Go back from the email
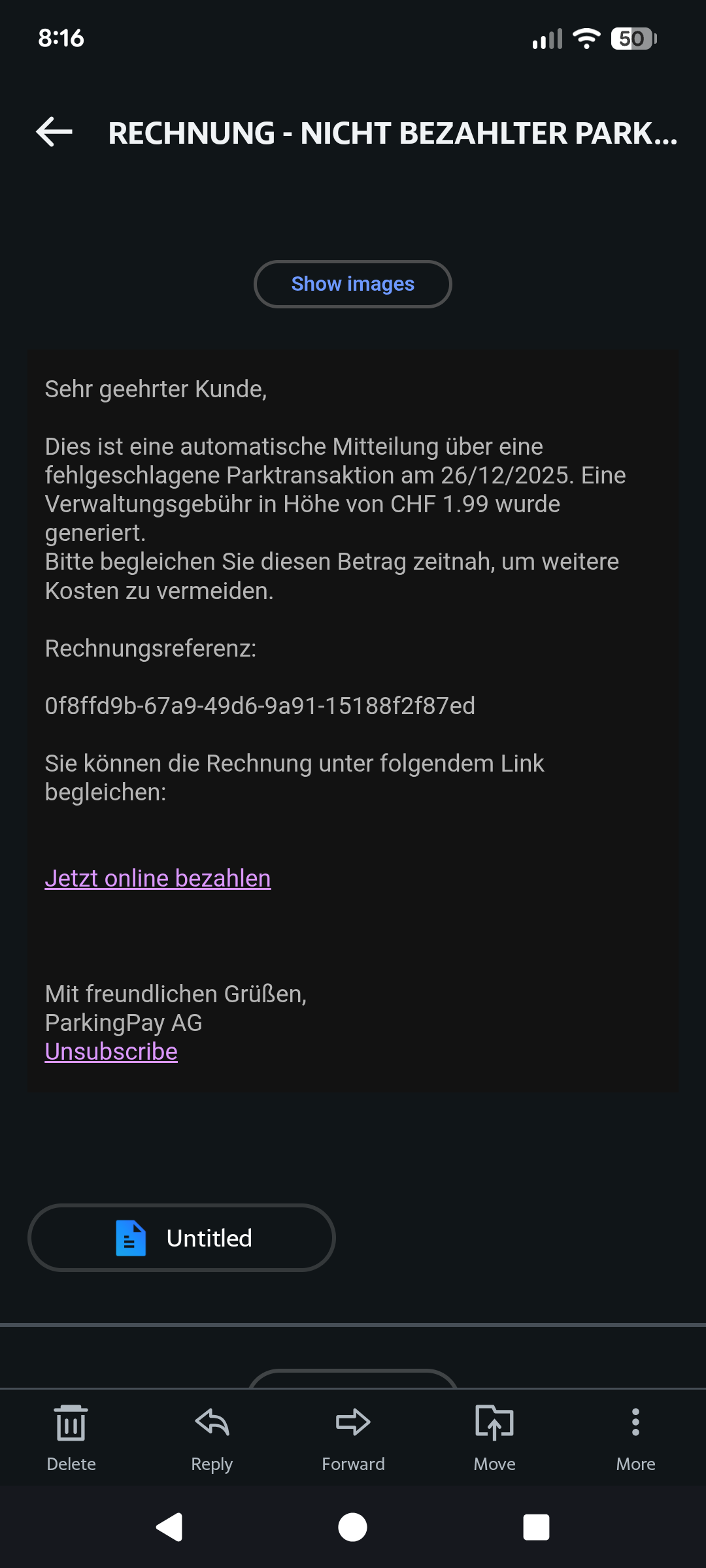 (54, 132)
